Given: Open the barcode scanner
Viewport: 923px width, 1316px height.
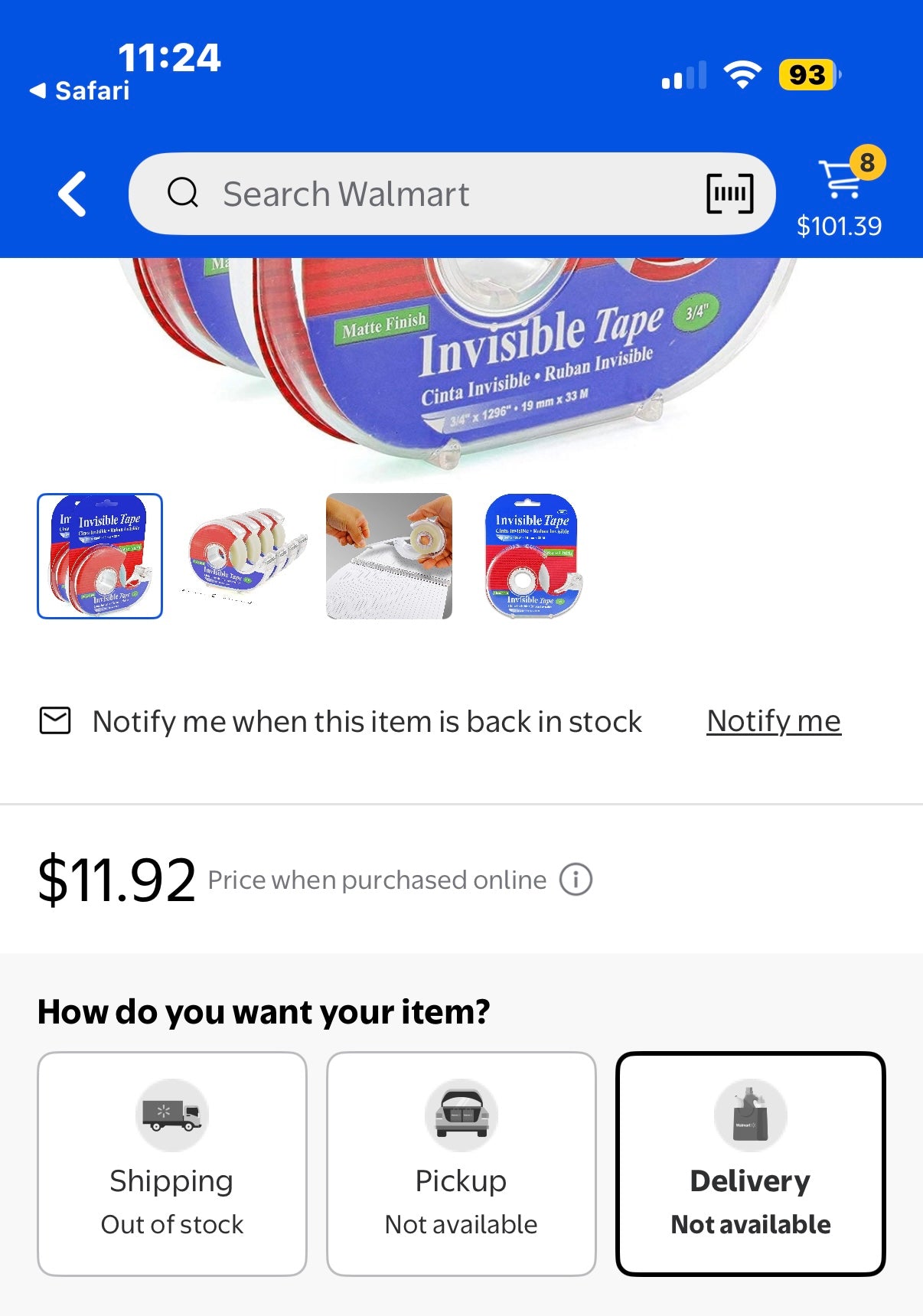Looking at the screenshot, I should coord(729,194).
